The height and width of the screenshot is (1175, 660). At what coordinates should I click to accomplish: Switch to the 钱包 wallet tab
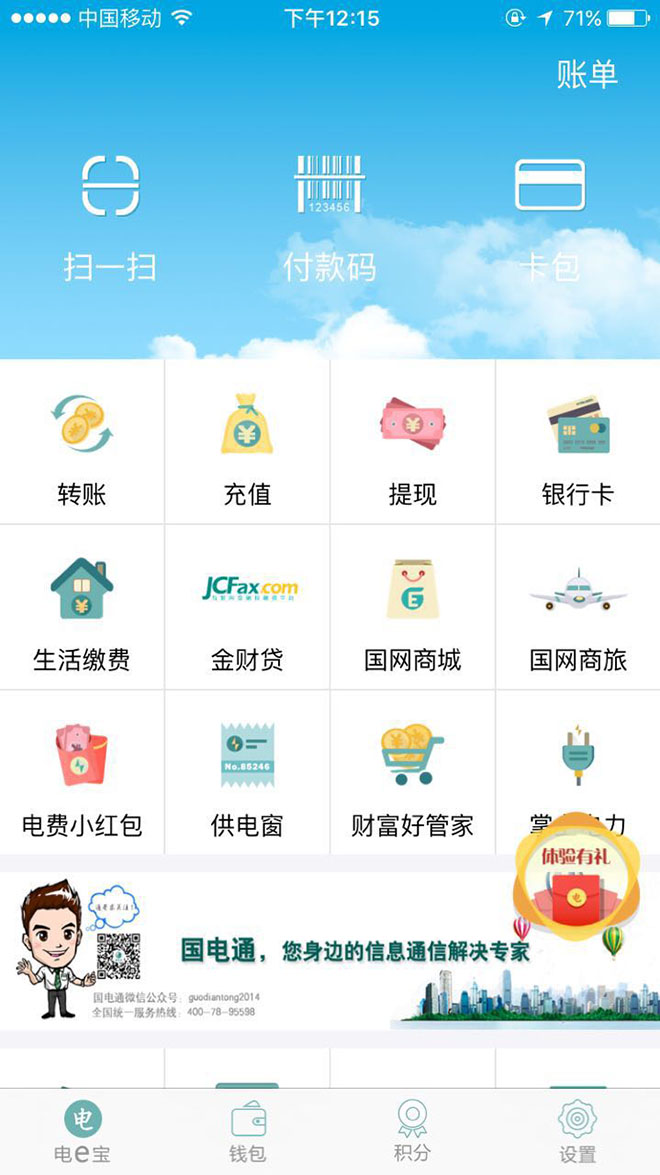click(247, 1132)
